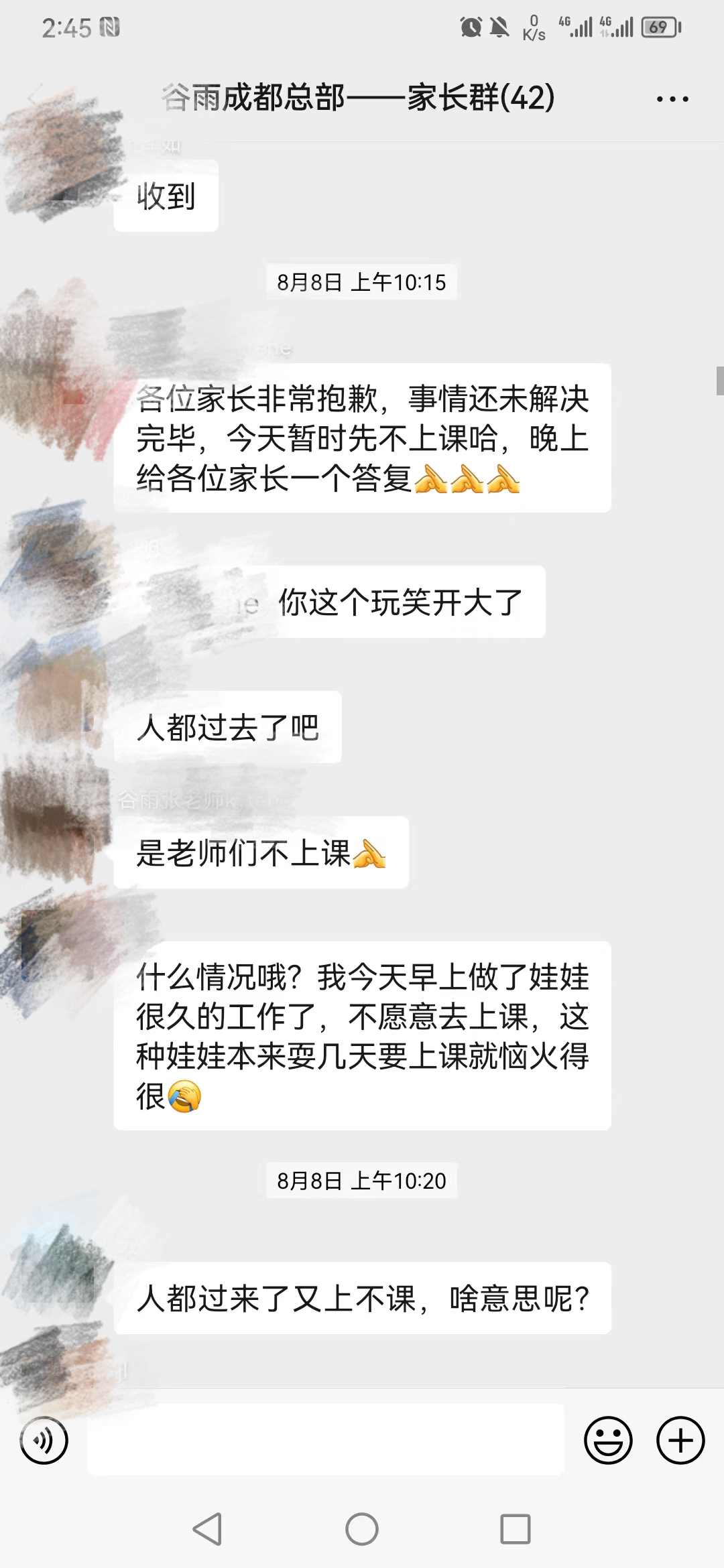Viewport: 724px width, 1568px height.
Task: Open the three-dot group chat menu
Action: point(672,99)
